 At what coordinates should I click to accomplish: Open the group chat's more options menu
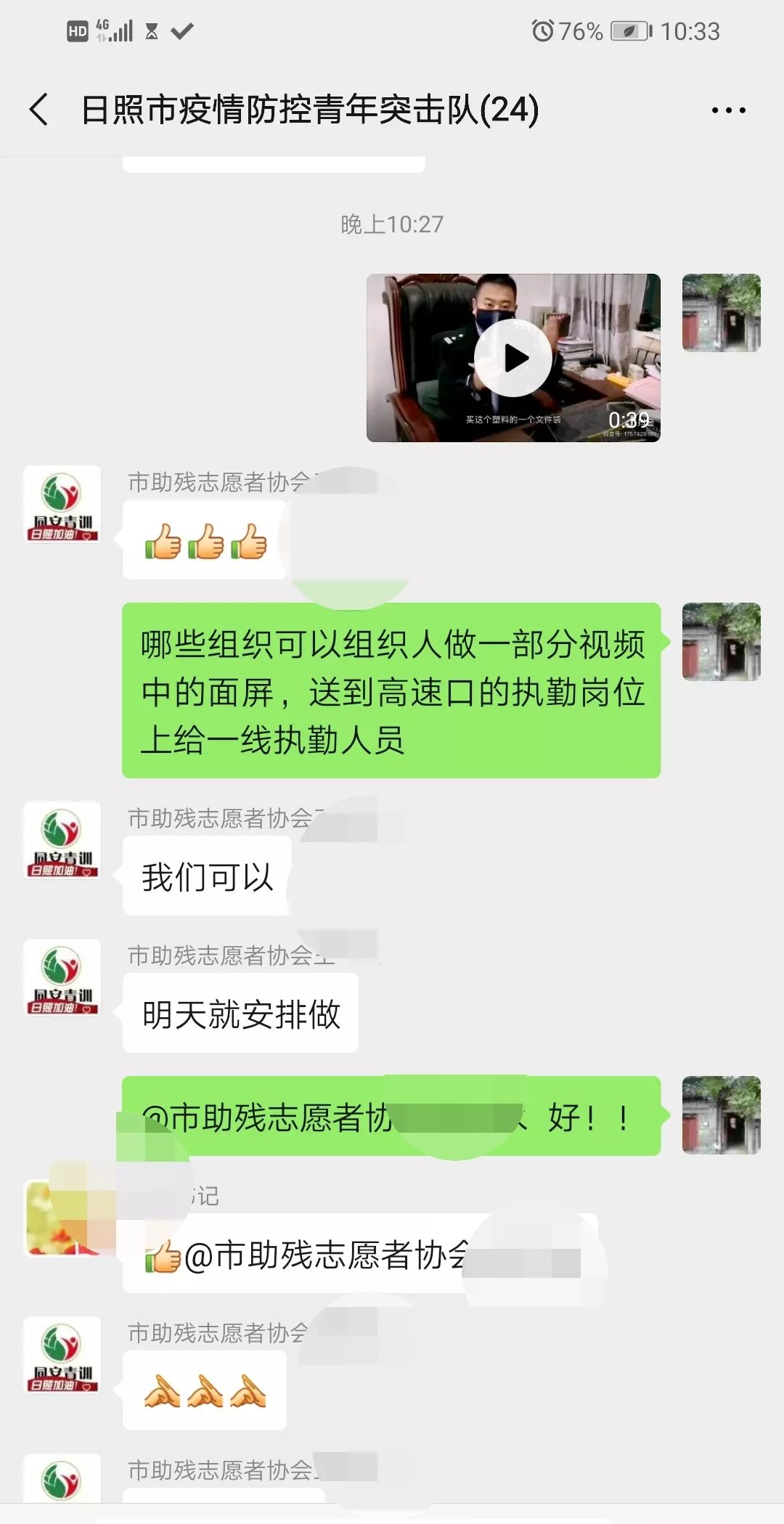pyautogui.click(x=728, y=110)
